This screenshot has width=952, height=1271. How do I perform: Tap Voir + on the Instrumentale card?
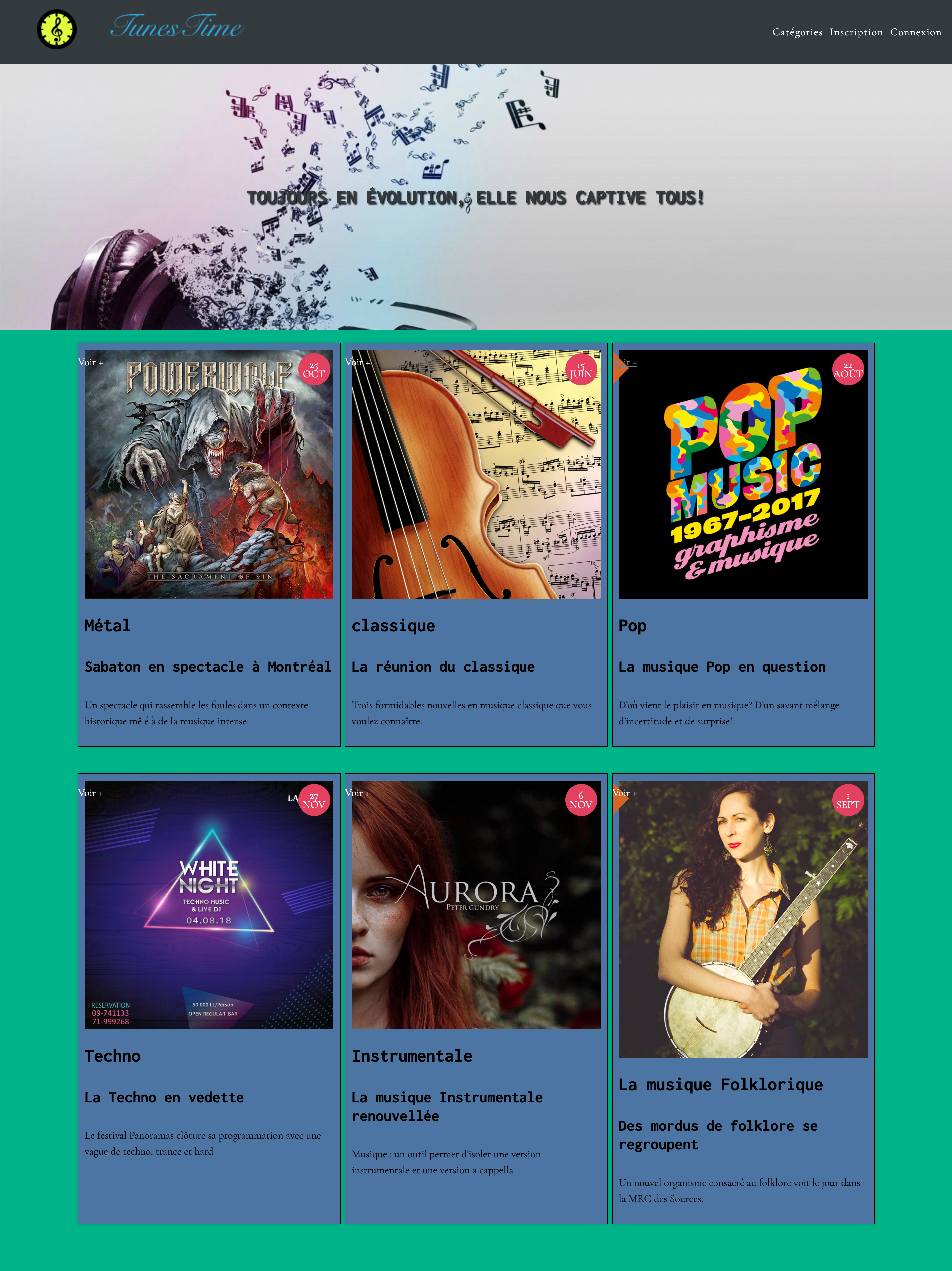point(357,793)
